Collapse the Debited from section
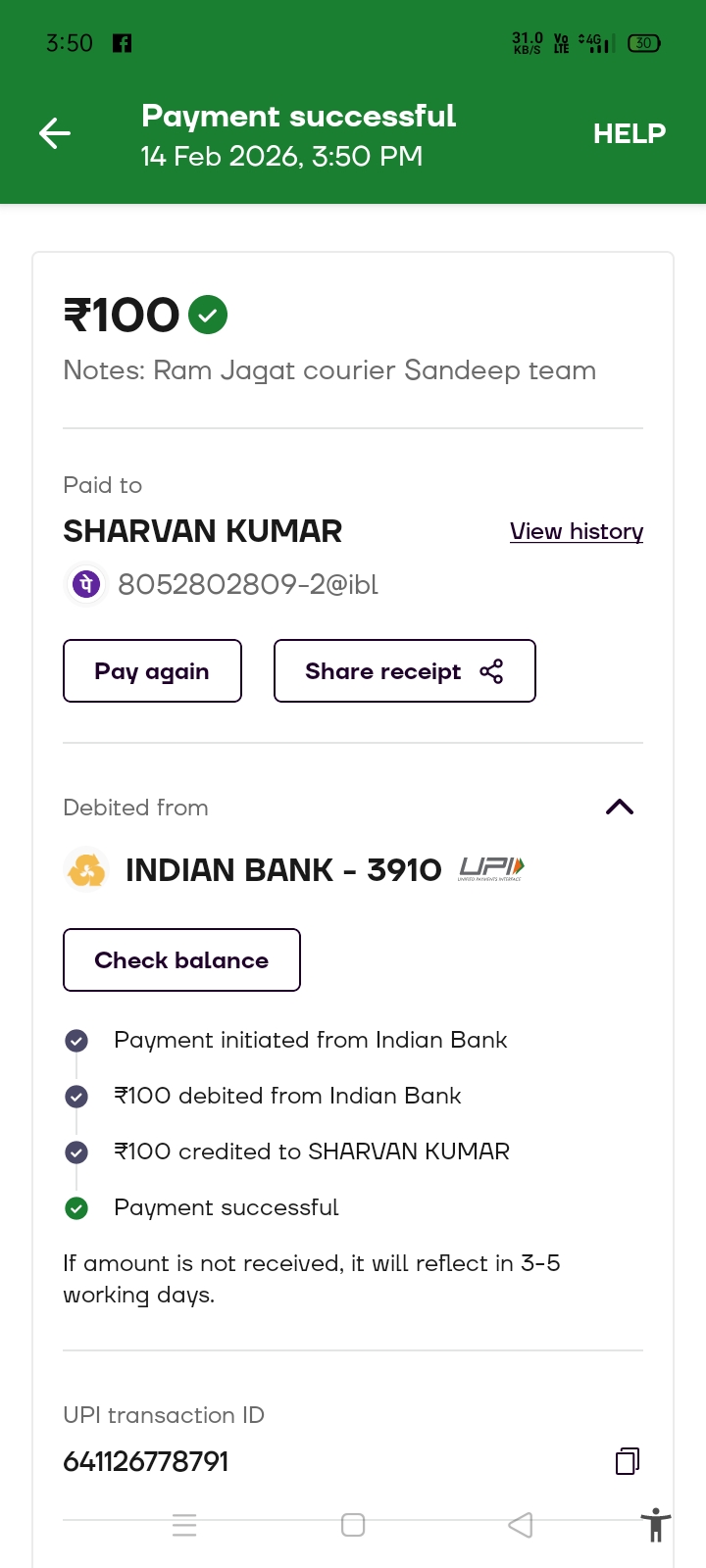 (x=620, y=808)
